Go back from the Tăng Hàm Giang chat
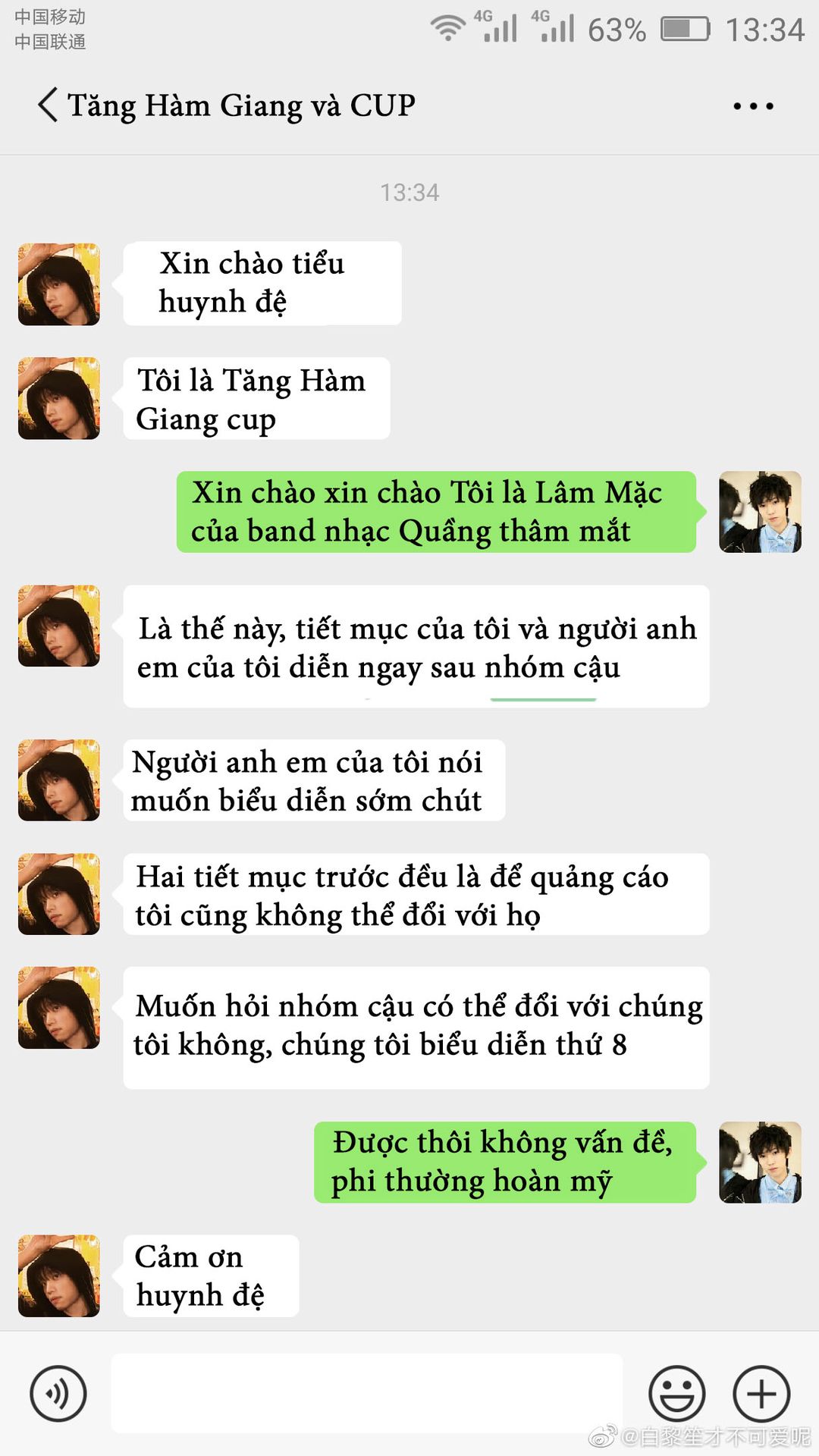The width and height of the screenshot is (819, 1456). tap(48, 105)
